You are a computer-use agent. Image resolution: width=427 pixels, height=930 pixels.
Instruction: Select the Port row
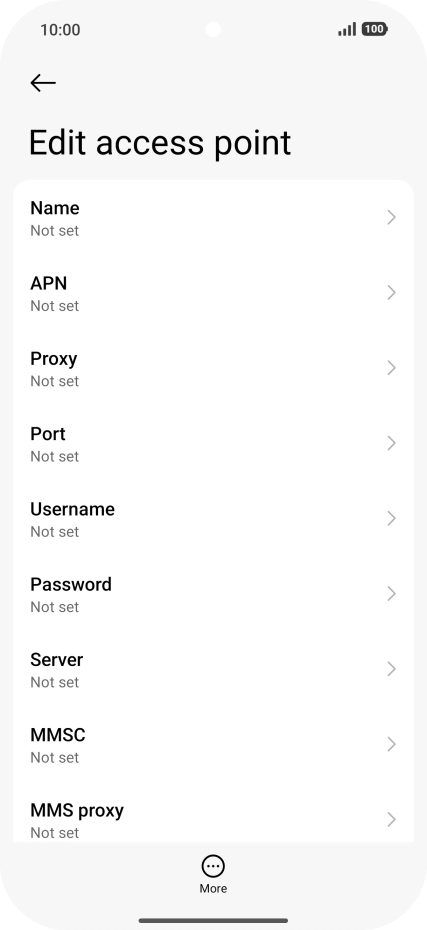coord(214,444)
